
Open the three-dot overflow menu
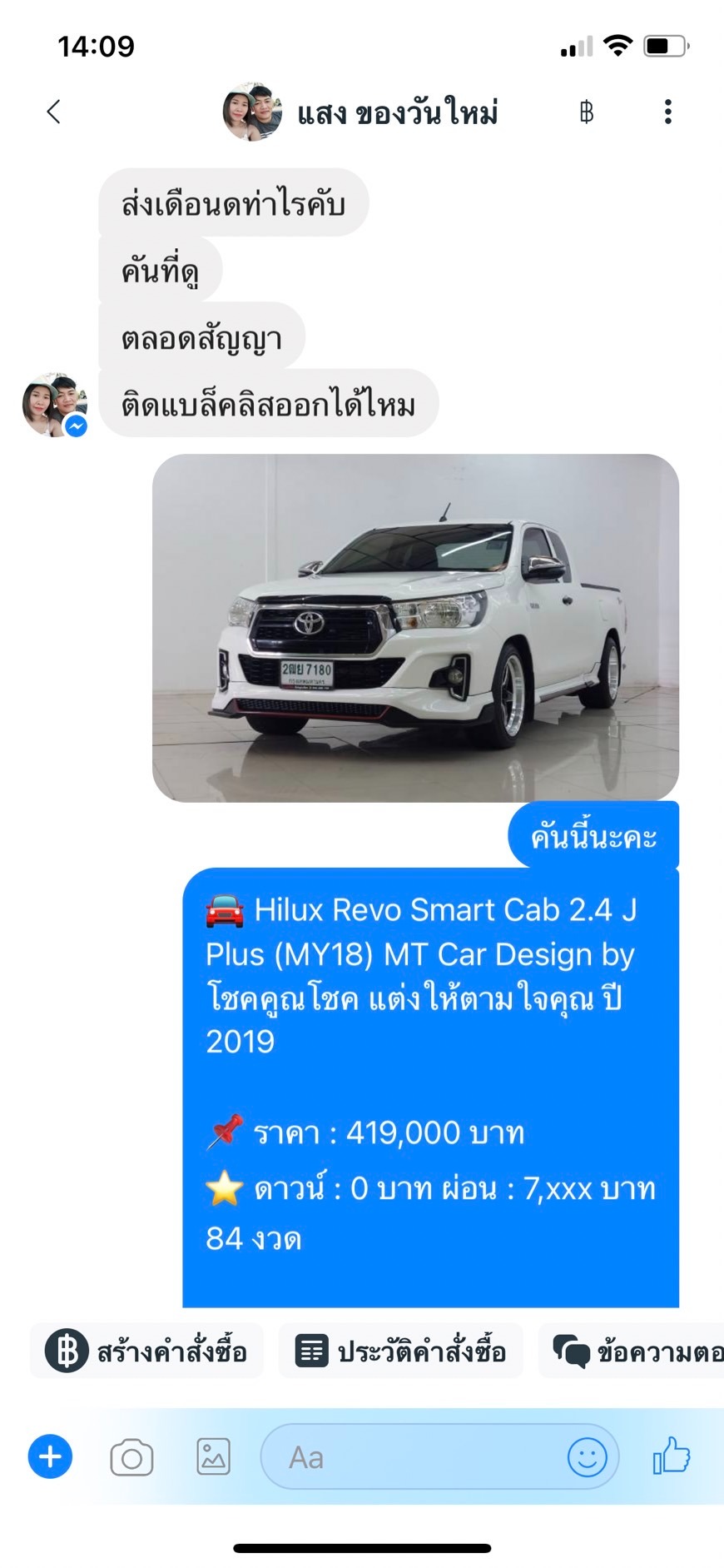[667, 112]
